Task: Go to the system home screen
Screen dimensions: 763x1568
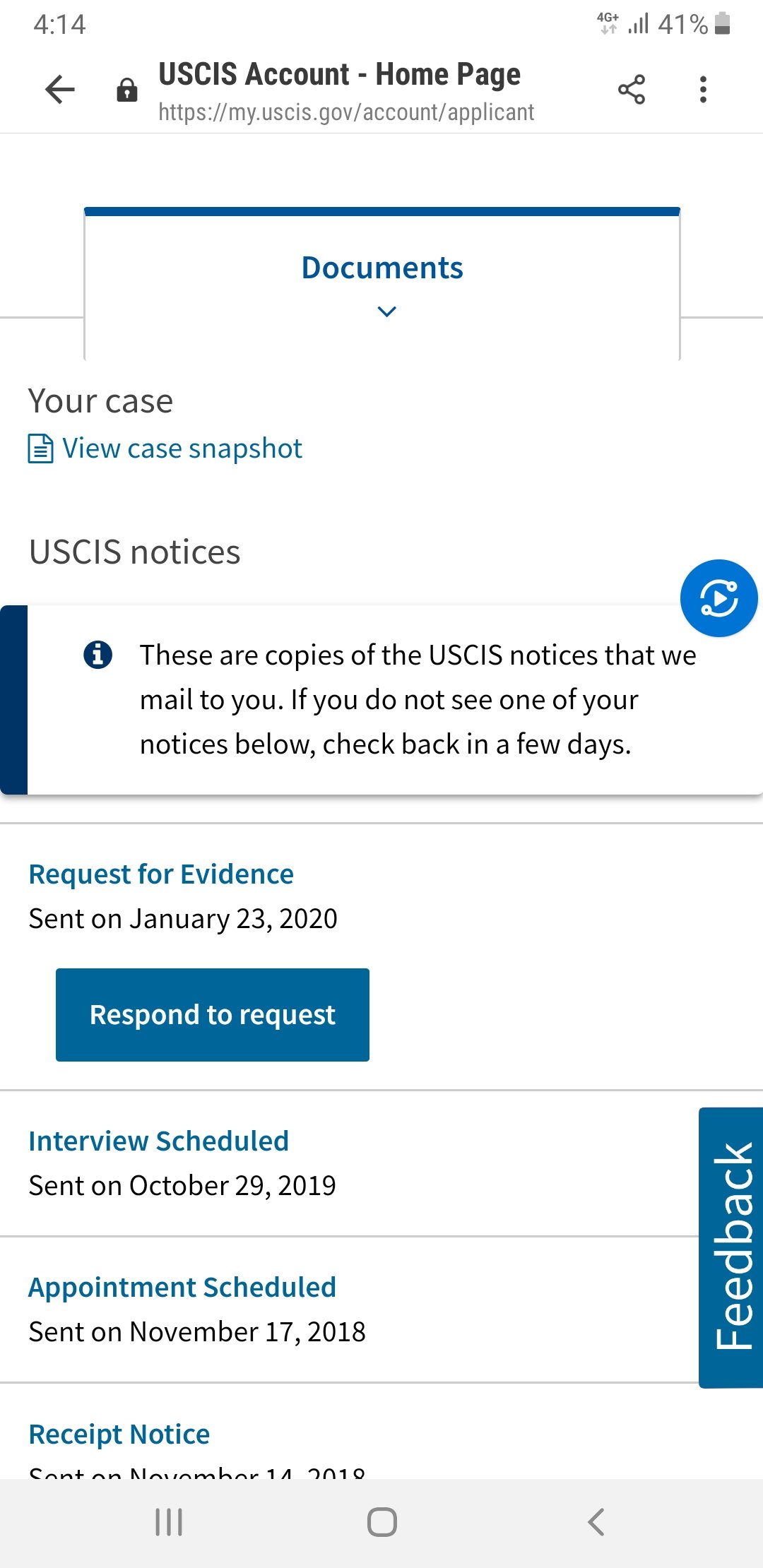Action: (382, 1522)
